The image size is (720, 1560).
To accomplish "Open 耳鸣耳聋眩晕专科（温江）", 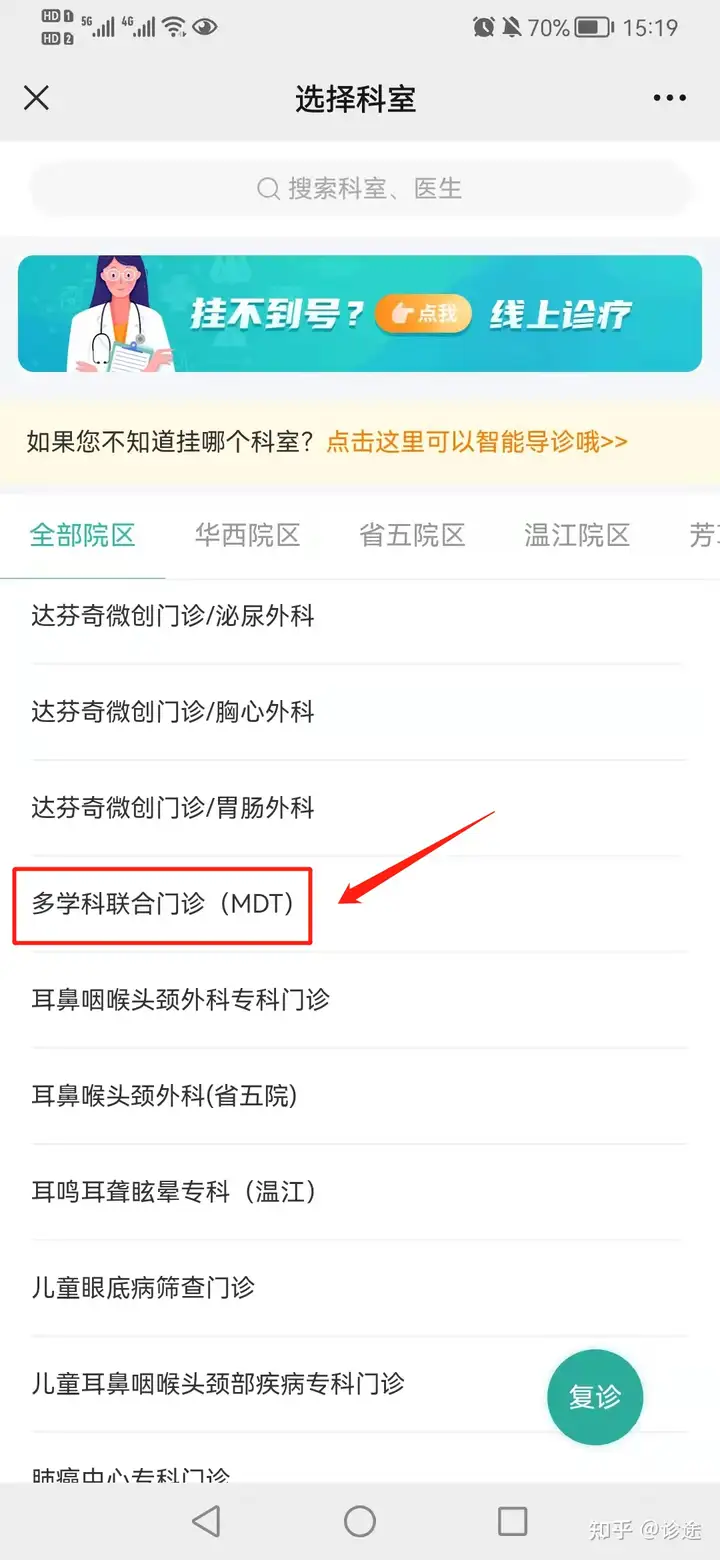I will [x=174, y=1192].
